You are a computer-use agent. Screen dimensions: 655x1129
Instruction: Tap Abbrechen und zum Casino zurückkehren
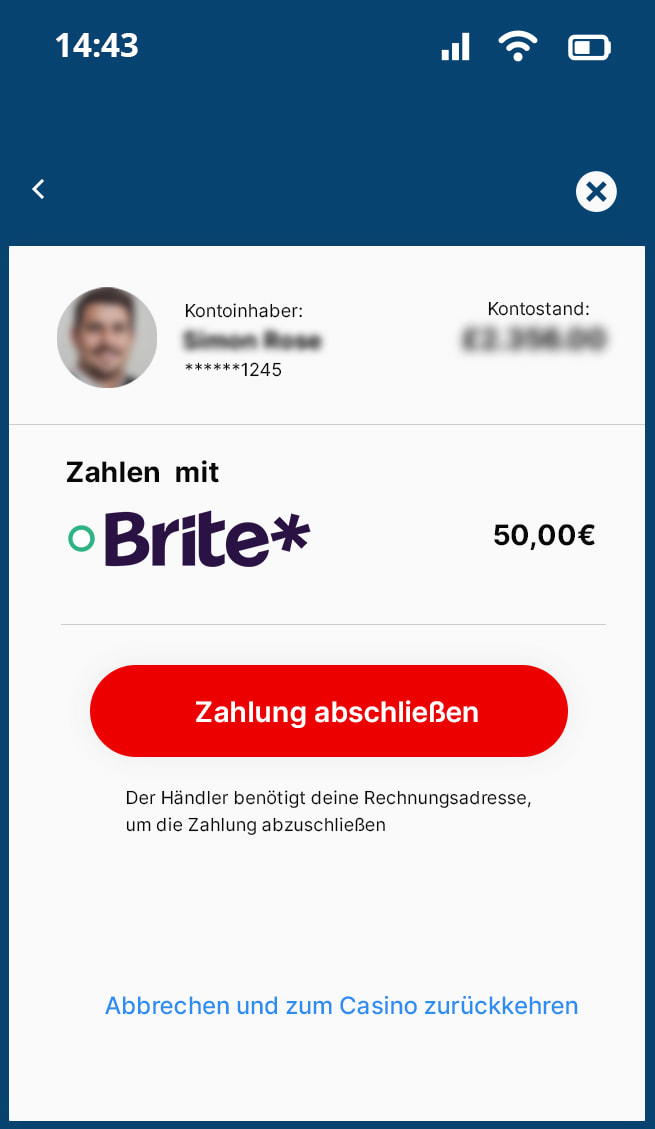pyautogui.click(x=341, y=1005)
